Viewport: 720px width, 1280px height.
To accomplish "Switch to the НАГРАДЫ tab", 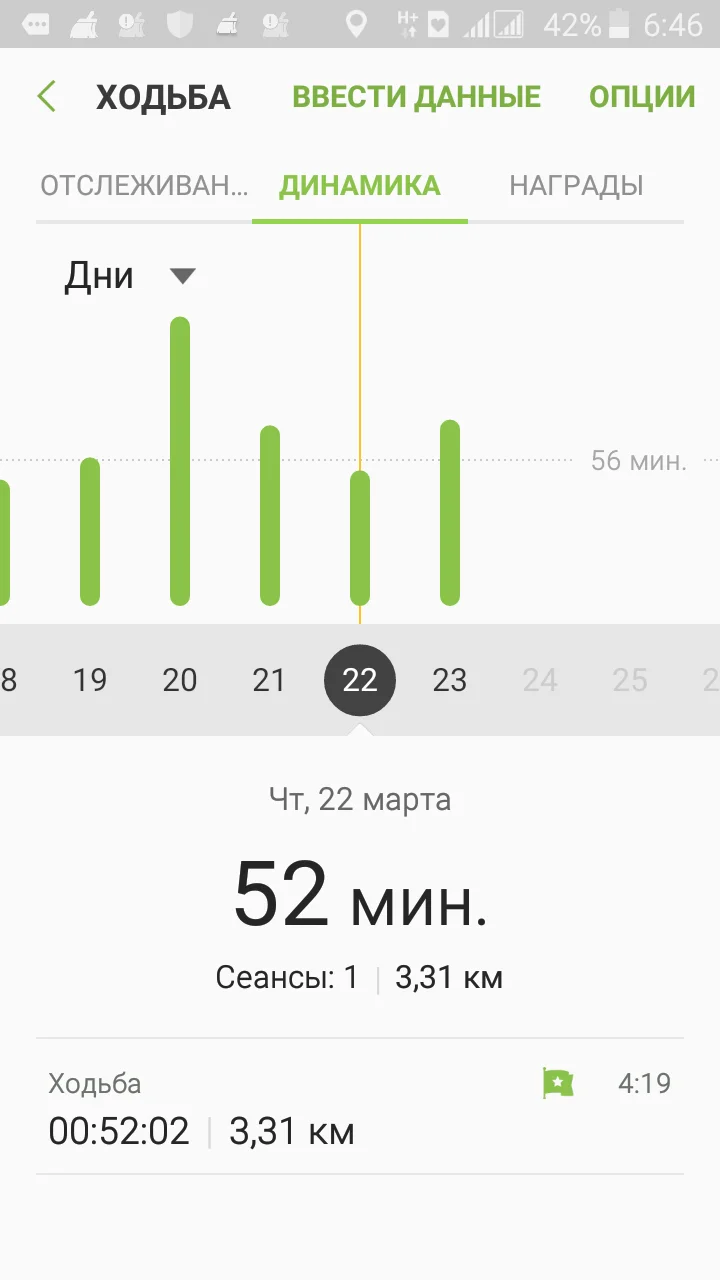I will click(576, 186).
